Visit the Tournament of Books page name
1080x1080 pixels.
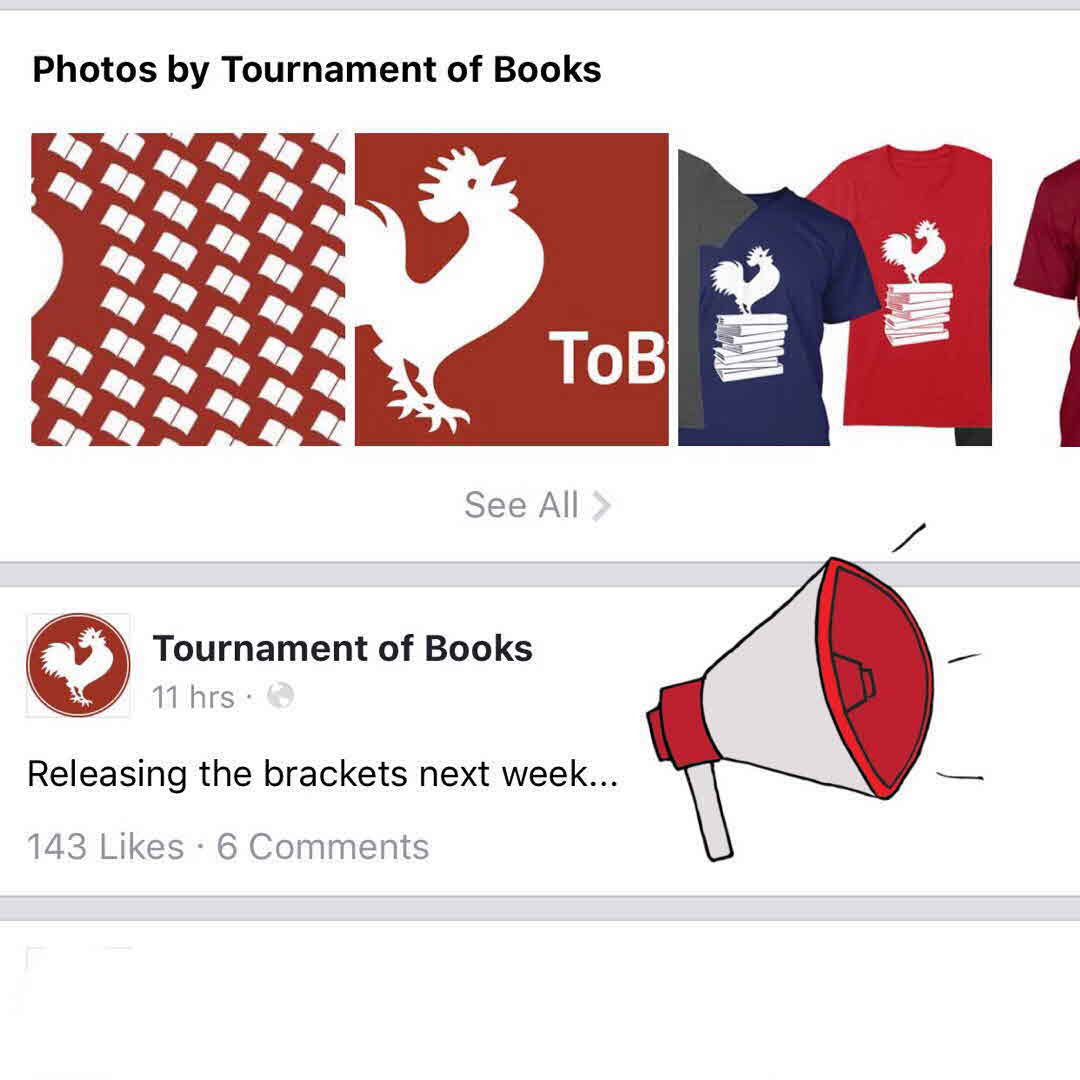(342, 649)
